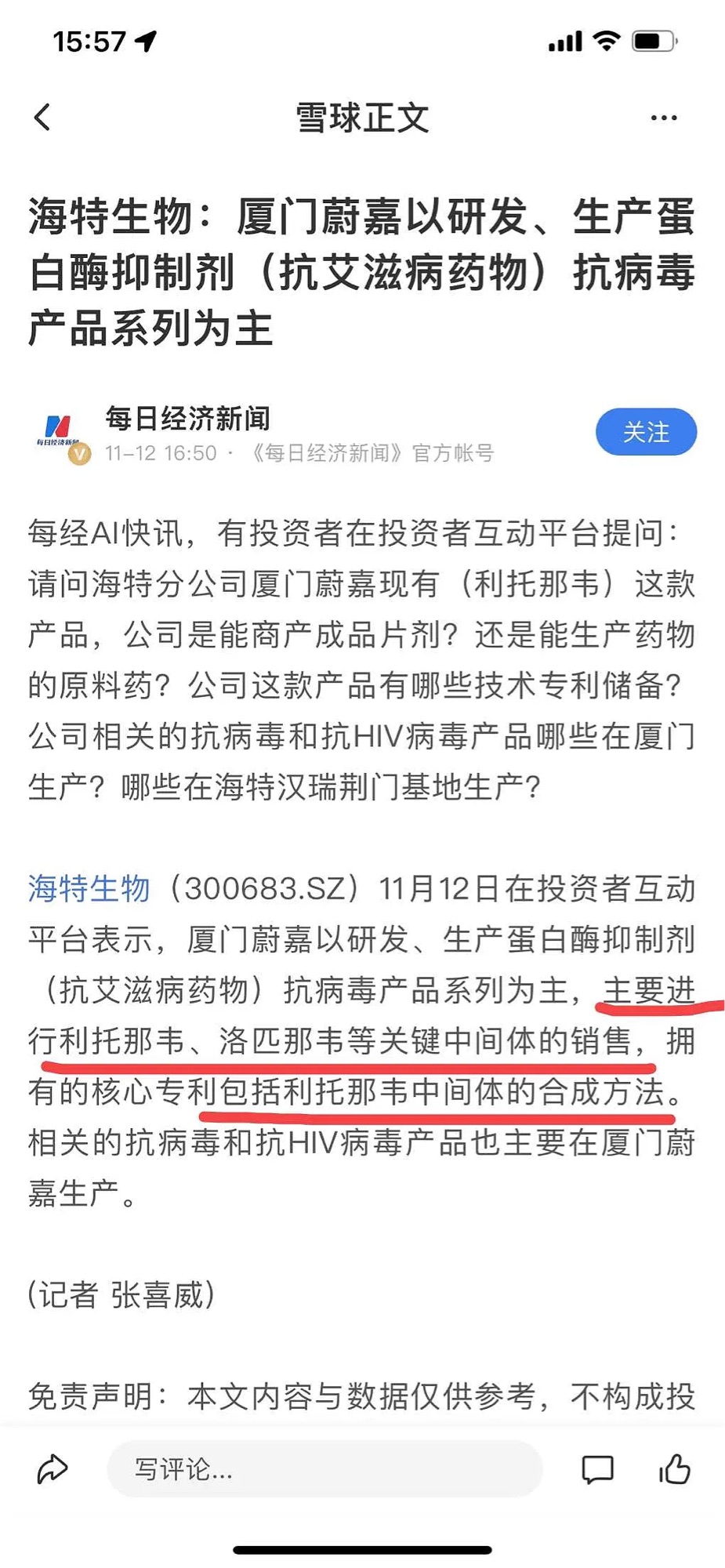Open the 每日经济新闻 author profile
Viewport: 725px width, 1568px height.
coord(187,419)
